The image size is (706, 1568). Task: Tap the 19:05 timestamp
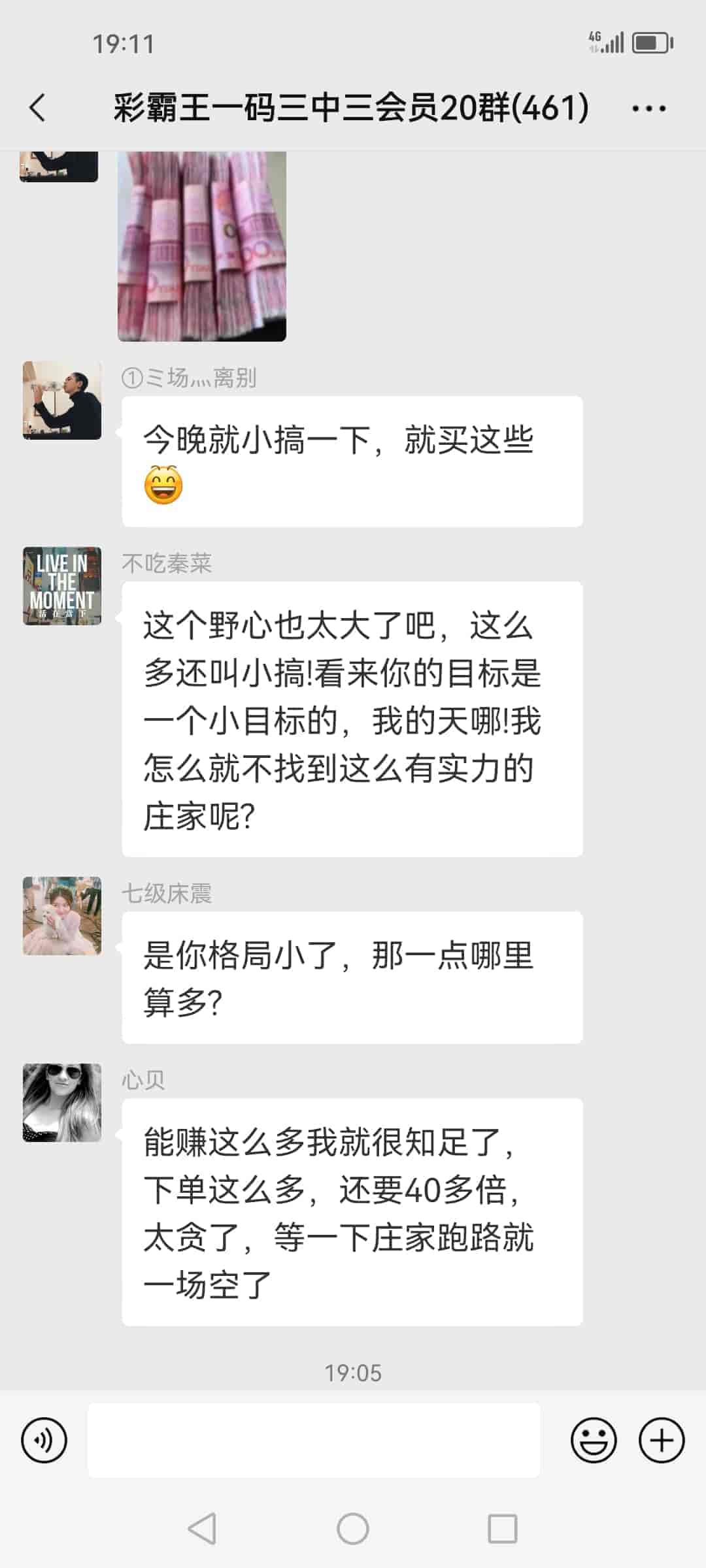point(353,1373)
